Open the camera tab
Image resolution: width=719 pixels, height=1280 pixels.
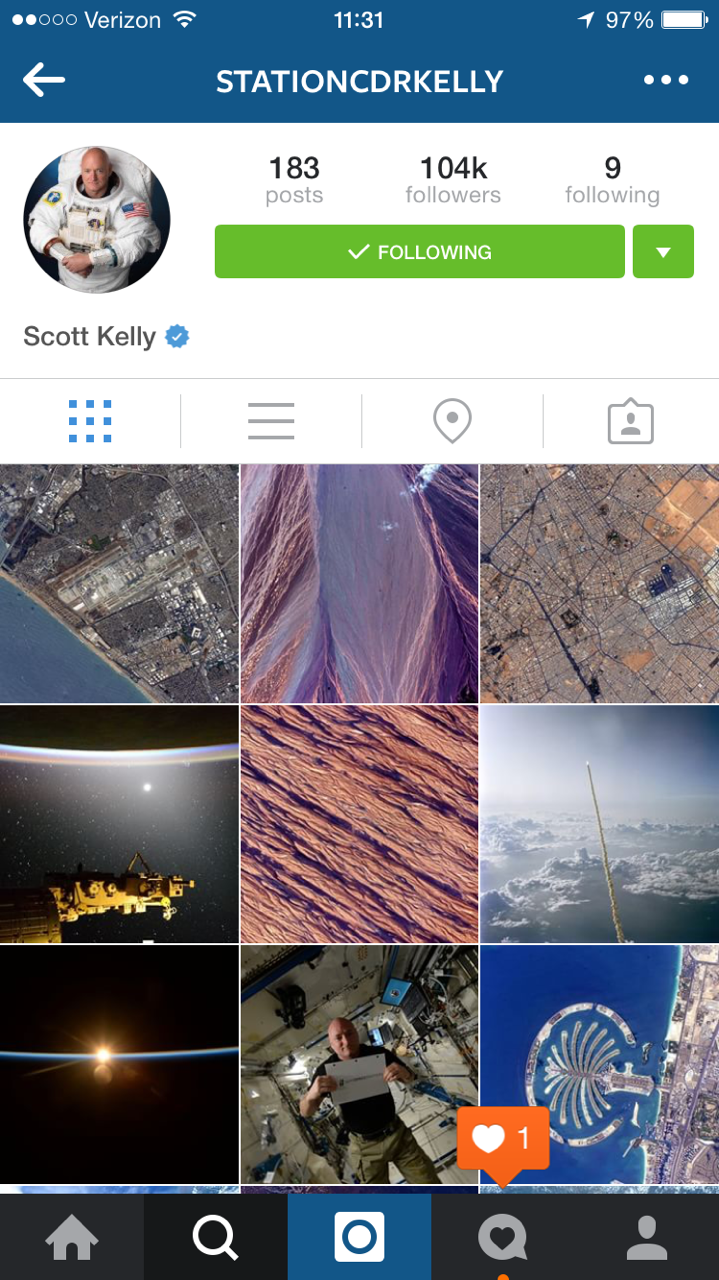tap(359, 1238)
